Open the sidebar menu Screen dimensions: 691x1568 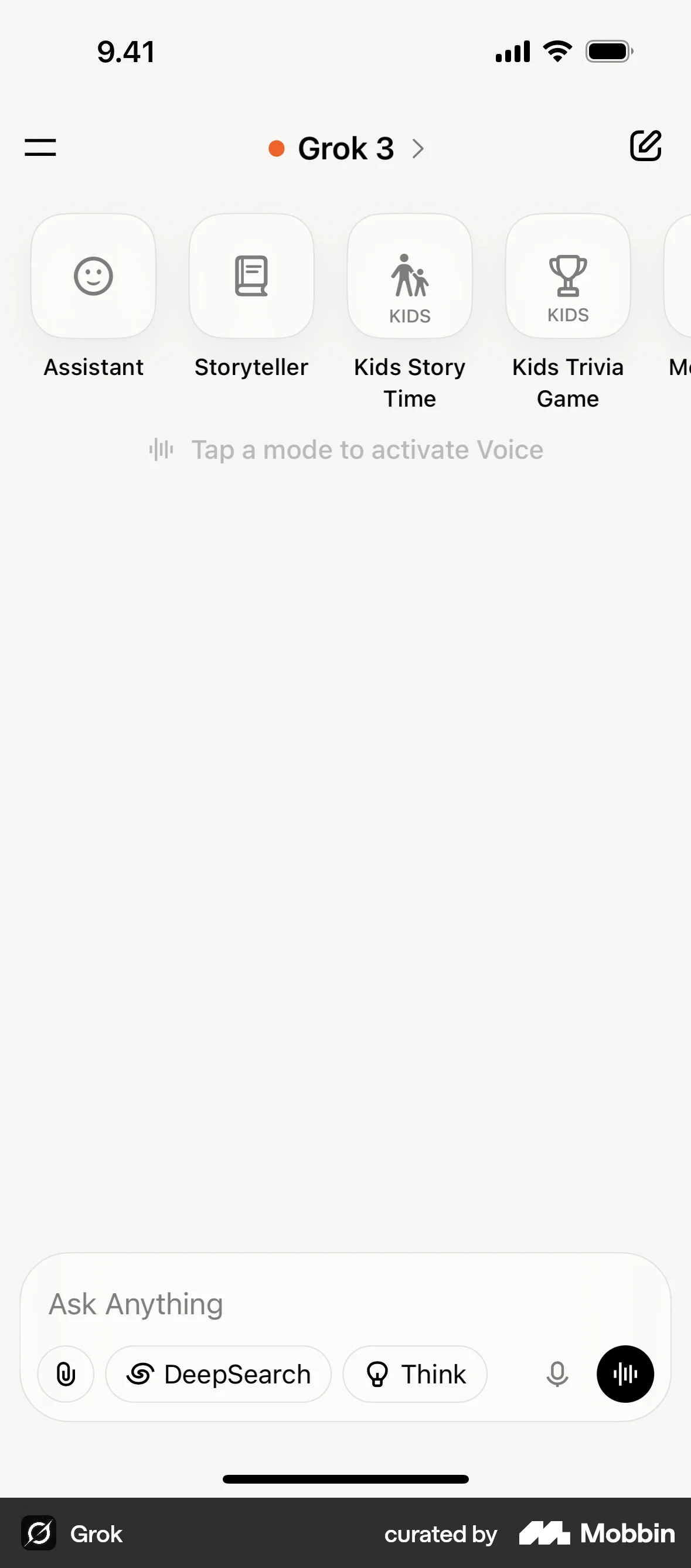pos(40,147)
